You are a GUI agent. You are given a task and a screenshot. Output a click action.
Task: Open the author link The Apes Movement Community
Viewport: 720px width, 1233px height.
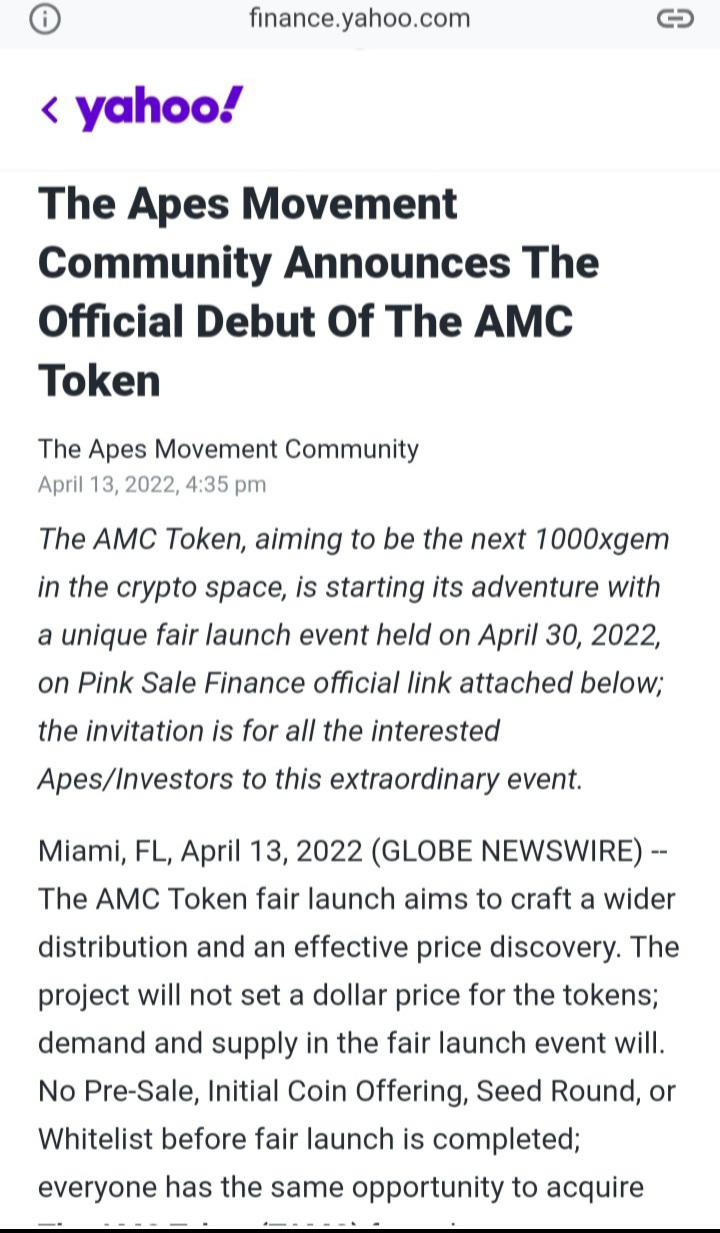click(228, 449)
